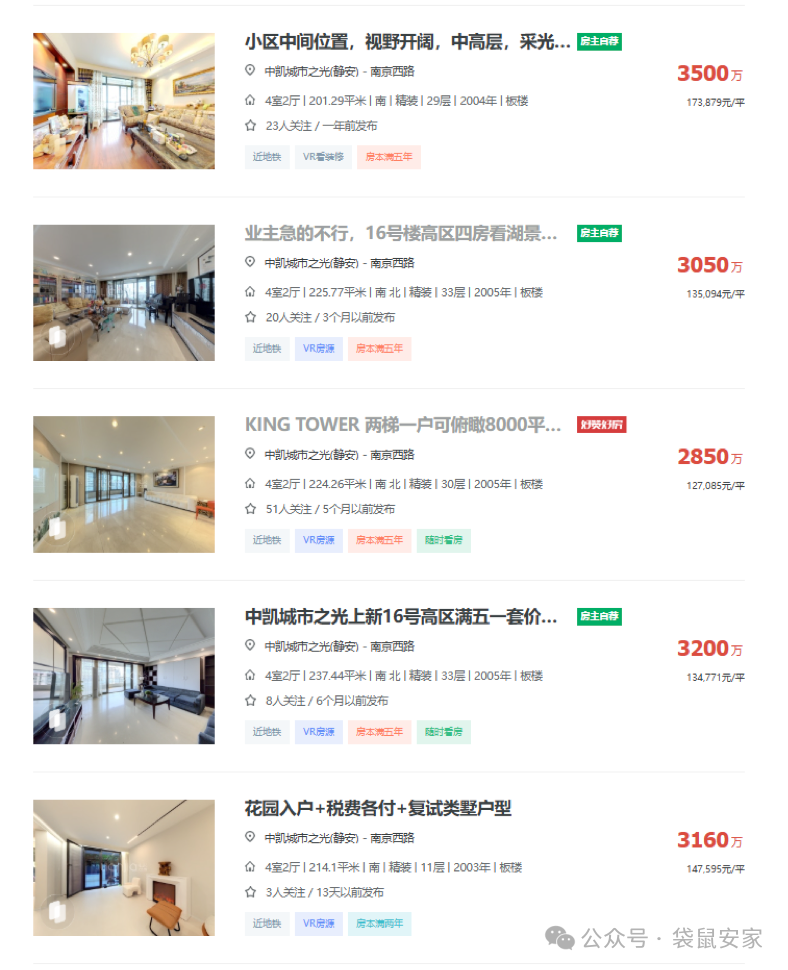View the photo of the 3200万 apartment
788x970 pixels.
click(x=124, y=676)
